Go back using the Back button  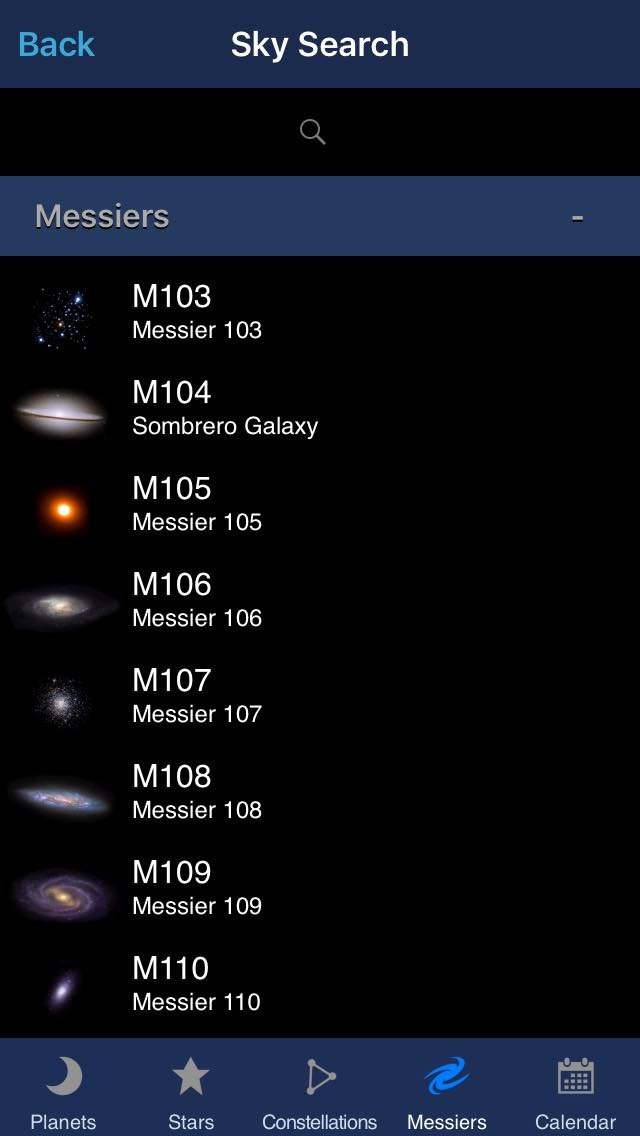point(56,44)
